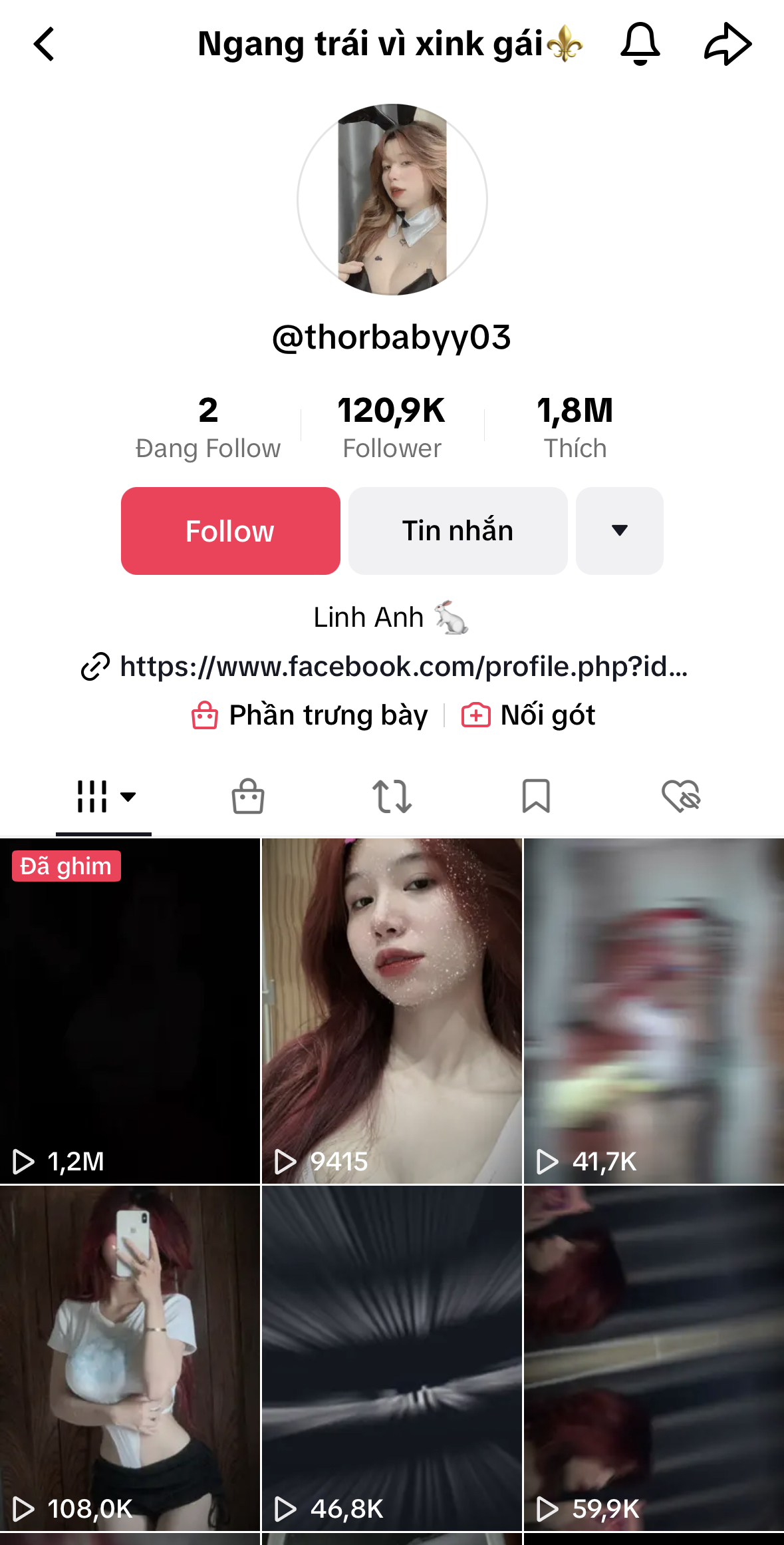Open the 2 Đang Follow list

pyautogui.click(x=208, y=427)
